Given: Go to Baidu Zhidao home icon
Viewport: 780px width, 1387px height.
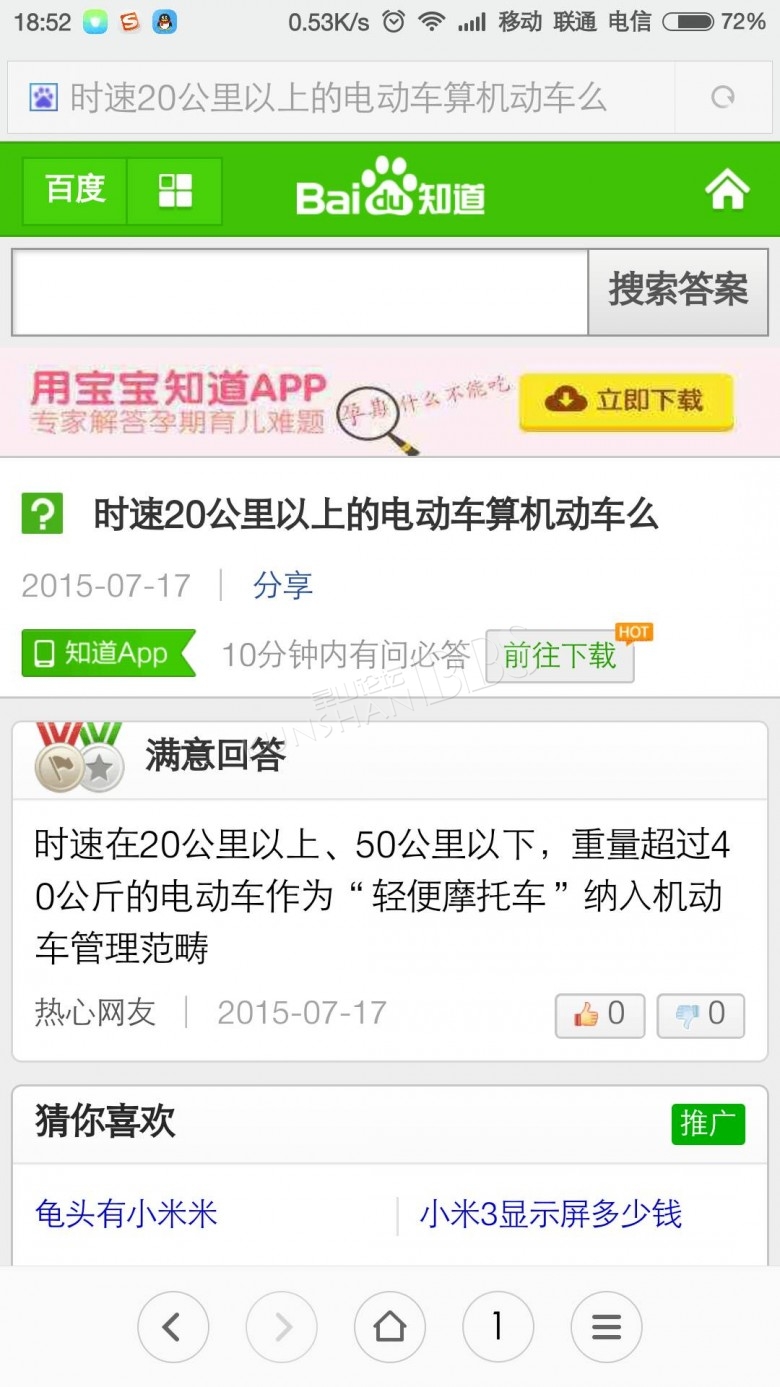Looking at the screenshot, I should point(727,190).
